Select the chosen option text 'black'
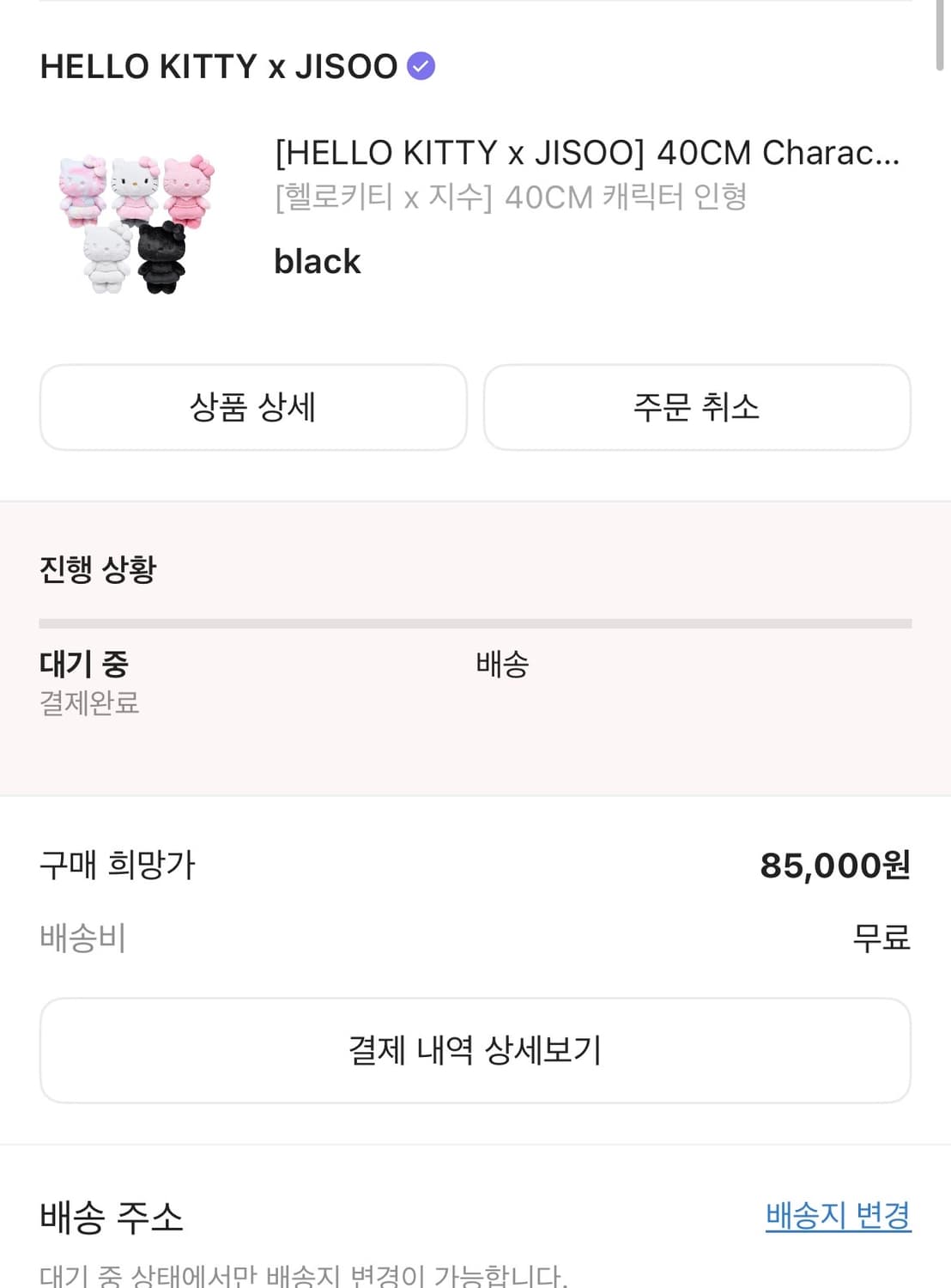Viewport: 951px width, 1288px height. (317, 261)
